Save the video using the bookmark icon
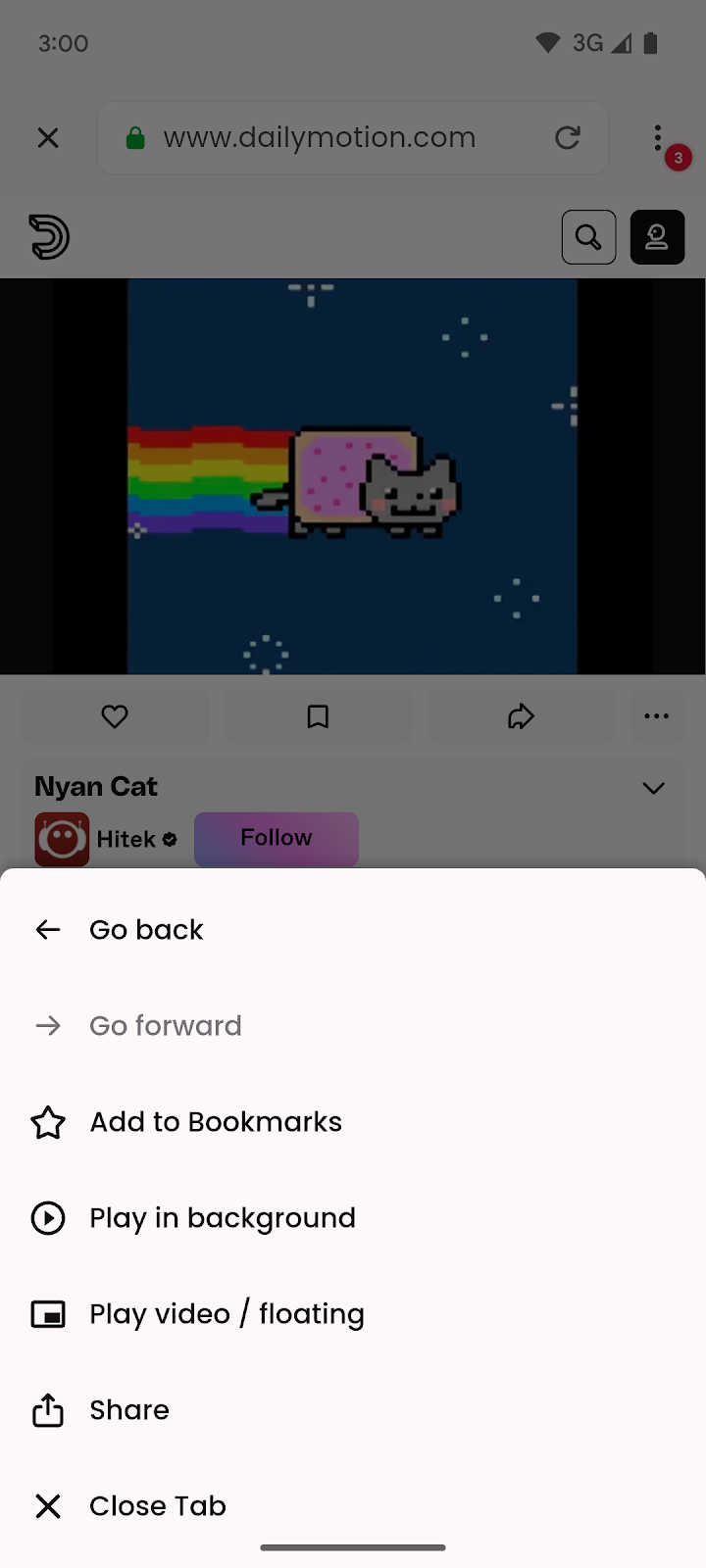The width and height of the screenshot is (706, 1568). coord(318,716)
